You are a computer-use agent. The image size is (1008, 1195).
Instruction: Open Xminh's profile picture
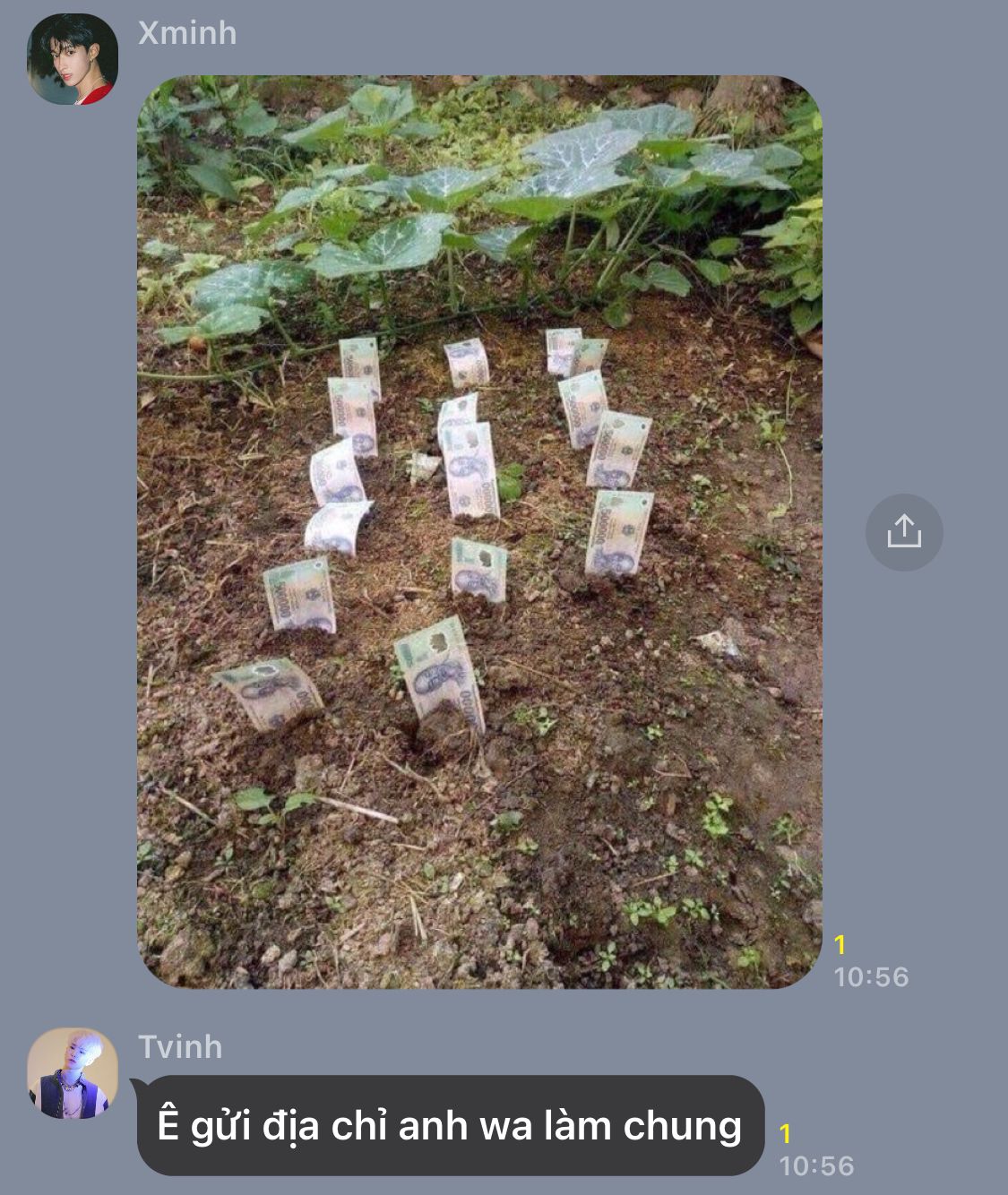73,60
